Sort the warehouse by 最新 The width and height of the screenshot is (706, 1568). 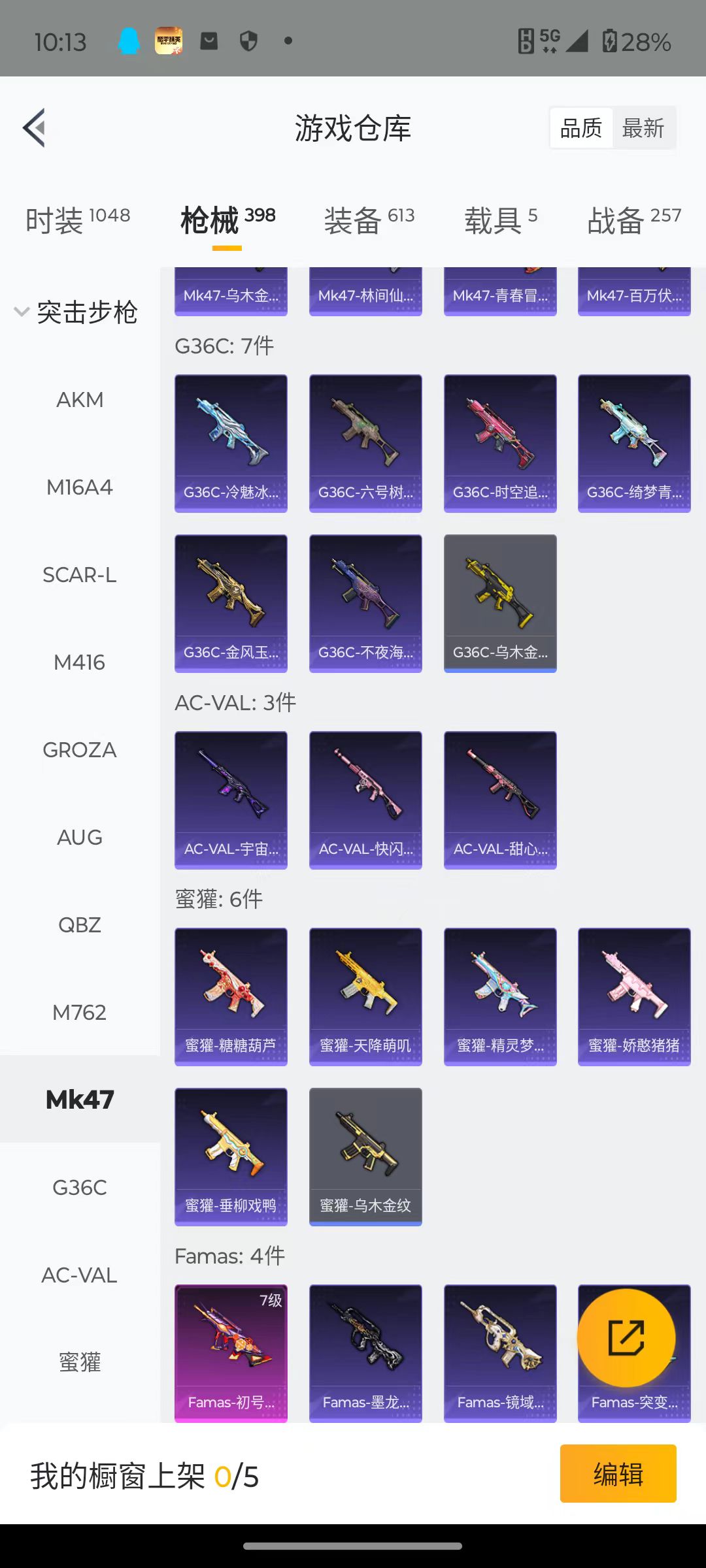pos(643,128)
